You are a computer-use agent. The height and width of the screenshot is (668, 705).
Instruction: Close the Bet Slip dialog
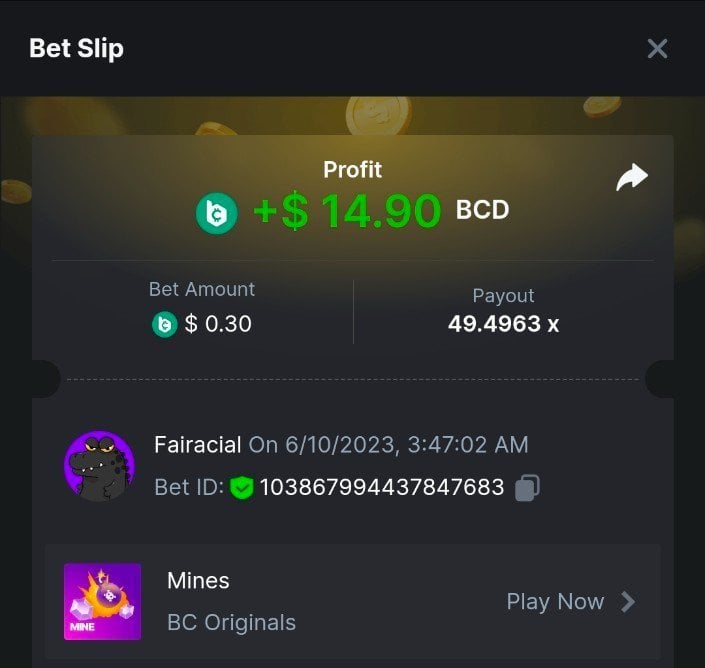point(657,48)
